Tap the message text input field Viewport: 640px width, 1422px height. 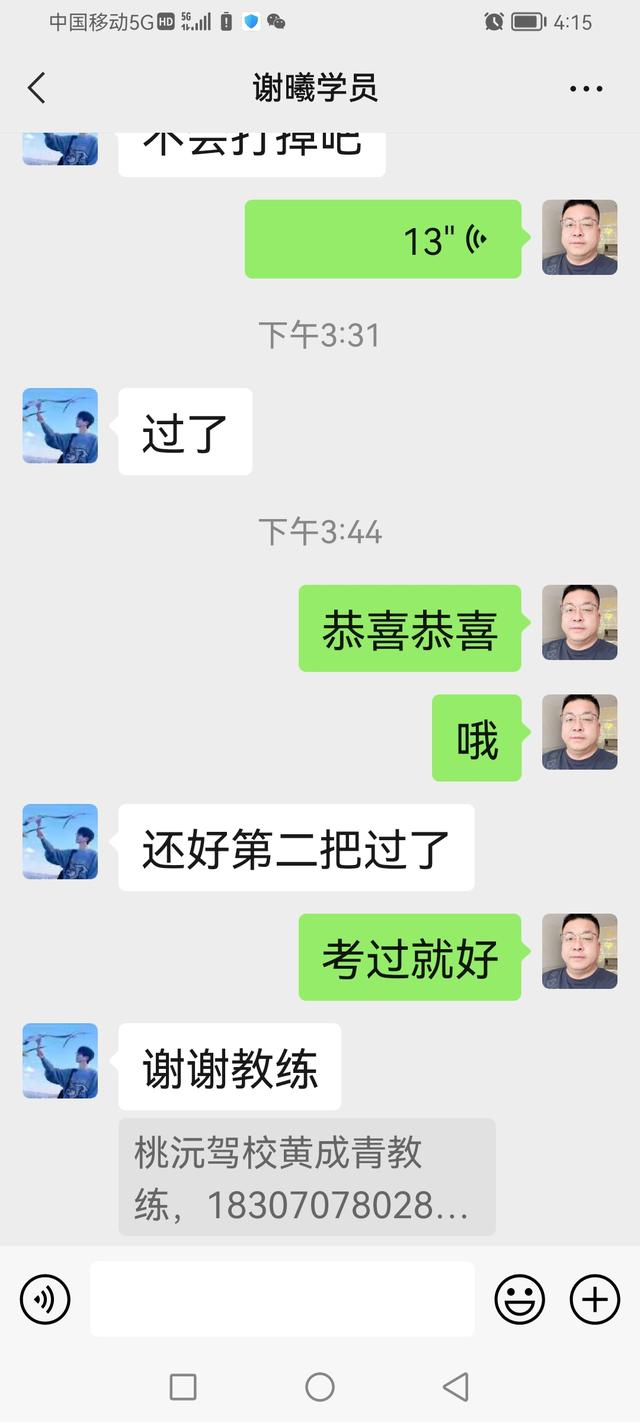(x=282, y=1299)
